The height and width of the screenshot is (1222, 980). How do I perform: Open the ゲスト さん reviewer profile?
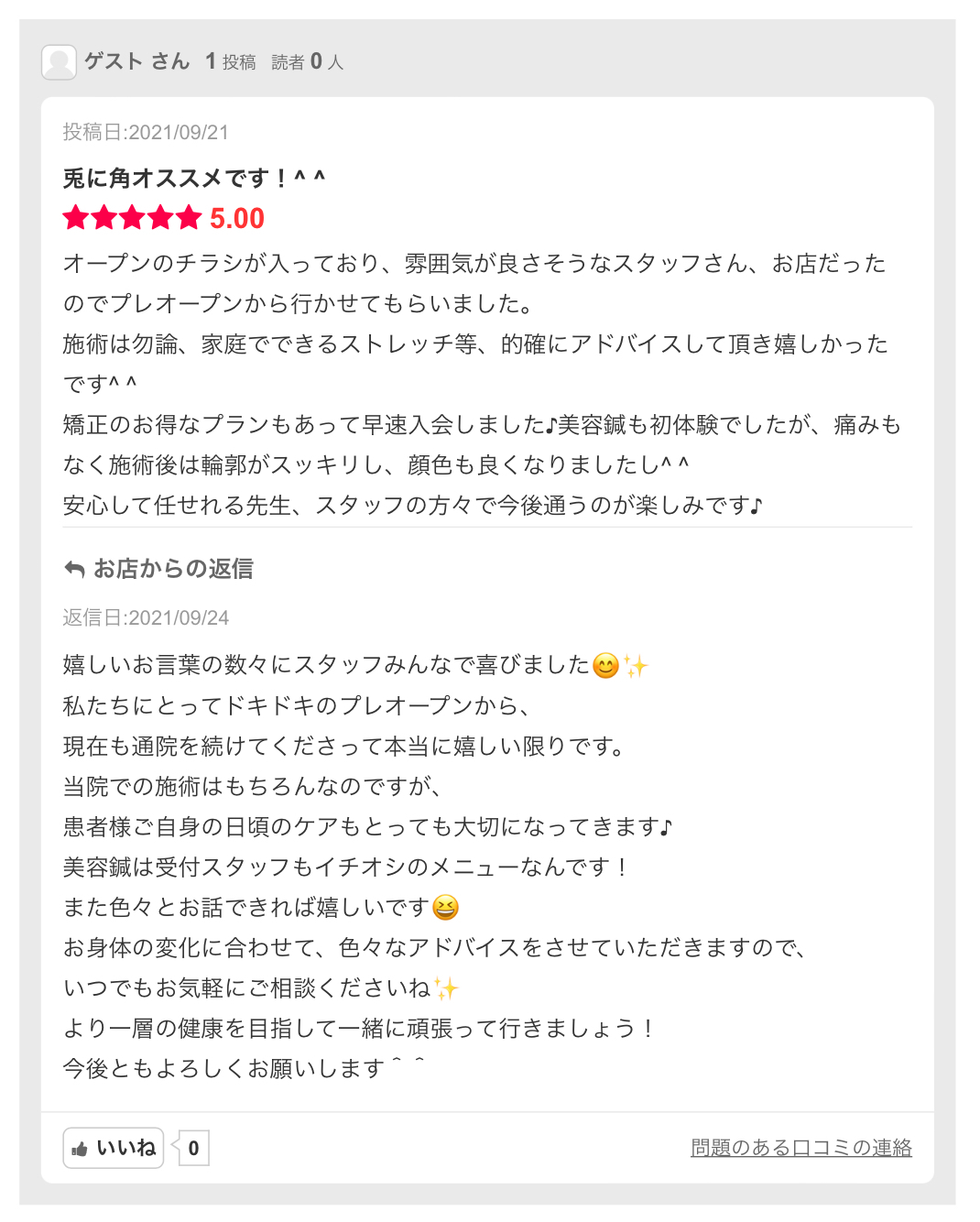pos(136,61)
